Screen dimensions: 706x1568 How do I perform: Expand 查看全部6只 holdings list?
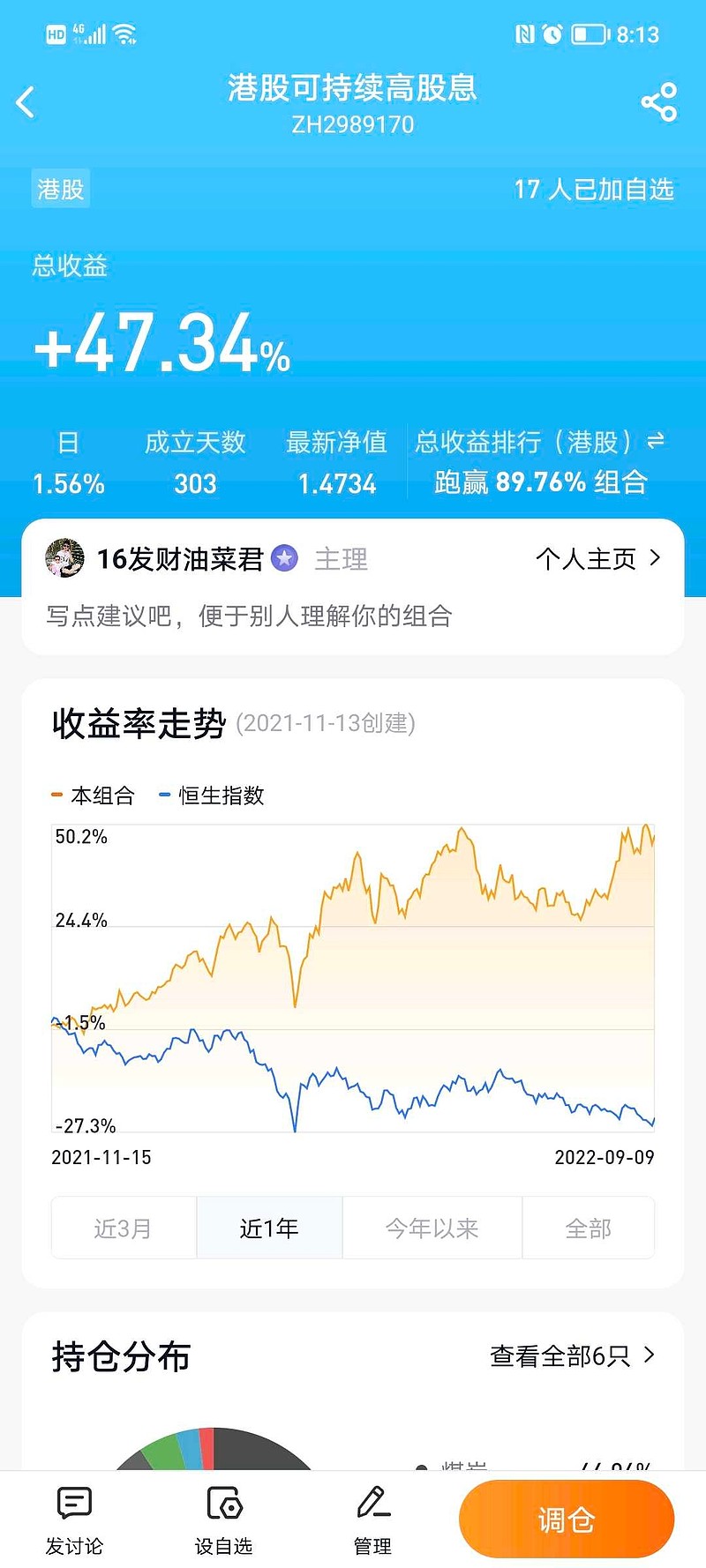(x=574, y=1357)
